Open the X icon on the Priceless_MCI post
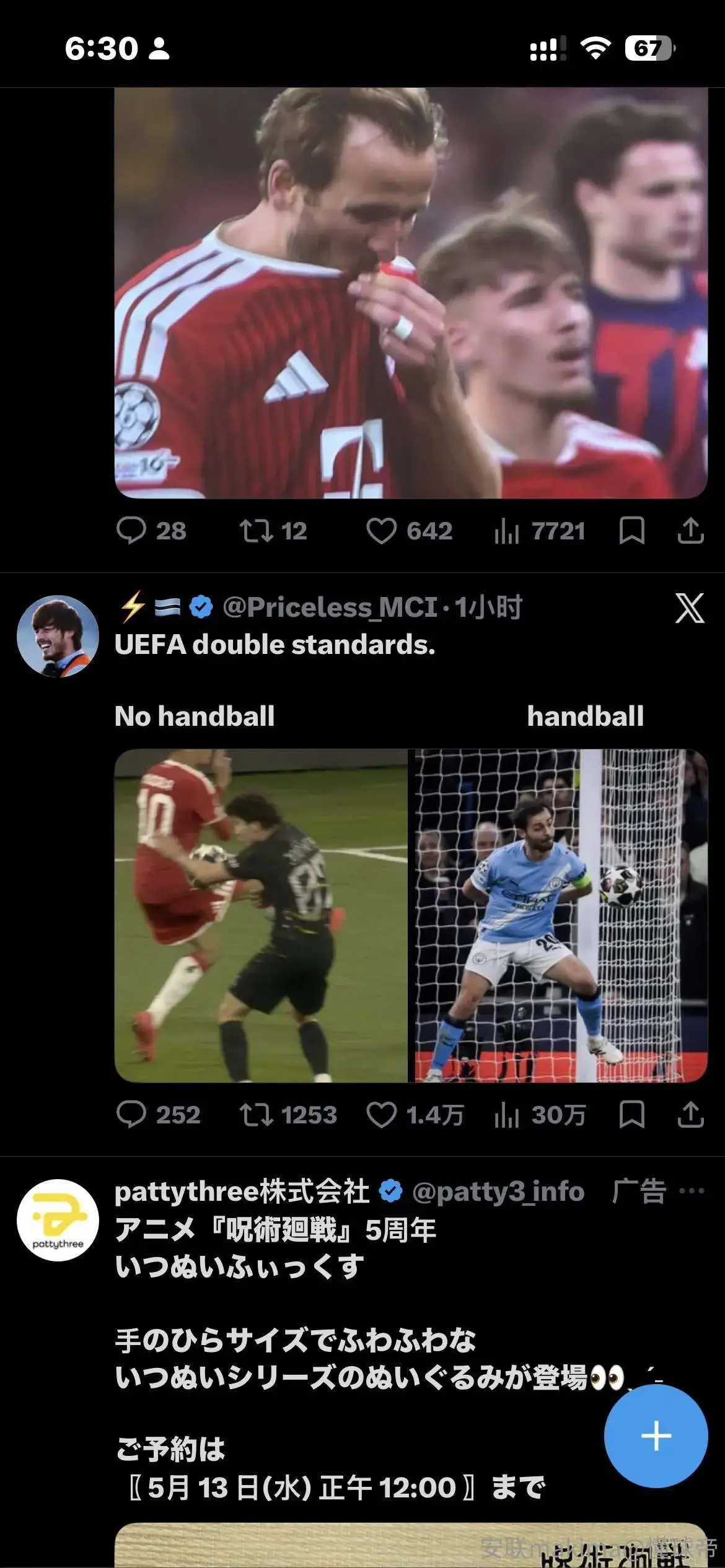Image resolution: width=725 pixels, height=1568 pixels. coord(690,608)
